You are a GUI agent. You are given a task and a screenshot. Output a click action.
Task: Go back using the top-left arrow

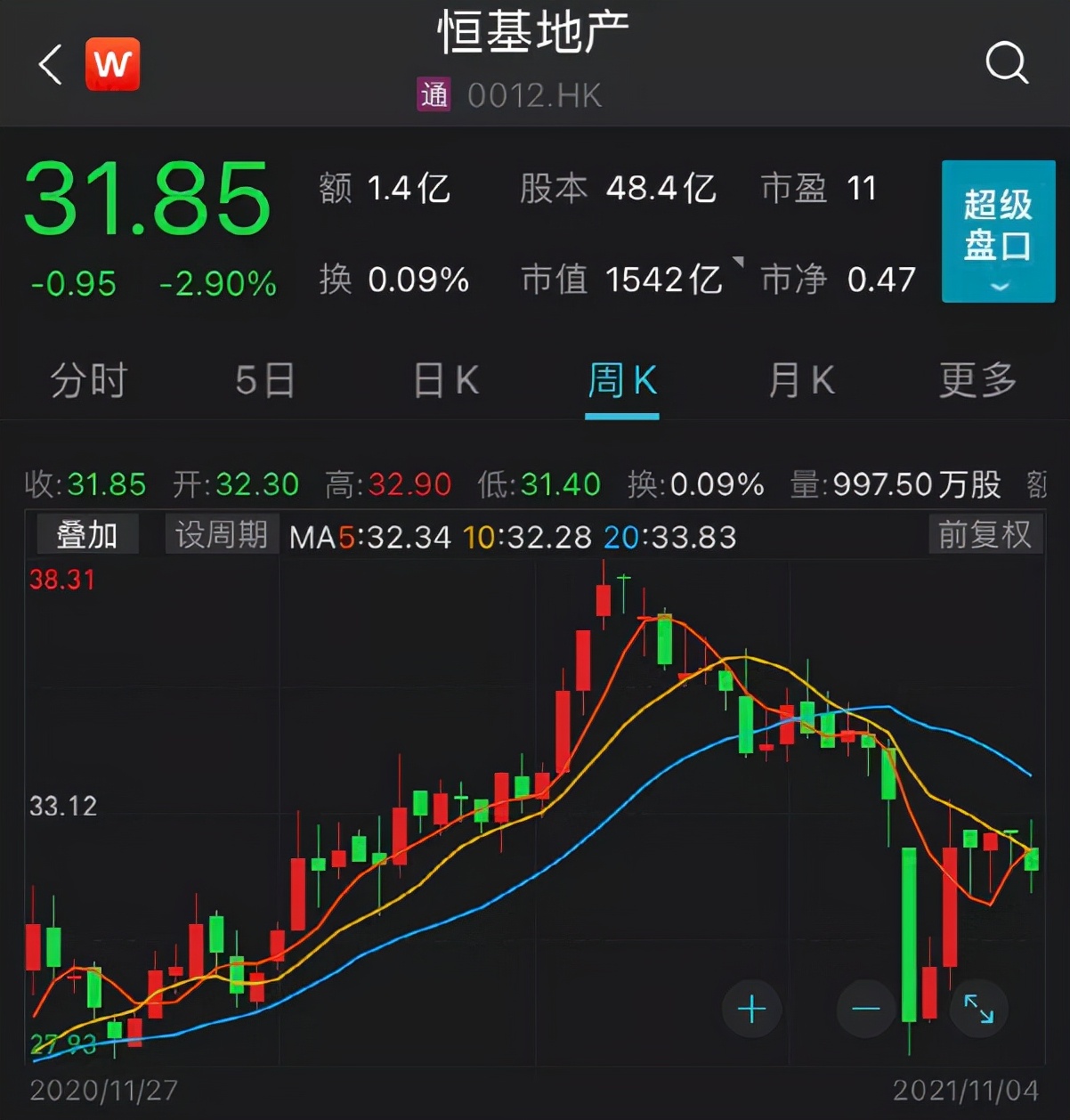(51, 64)
